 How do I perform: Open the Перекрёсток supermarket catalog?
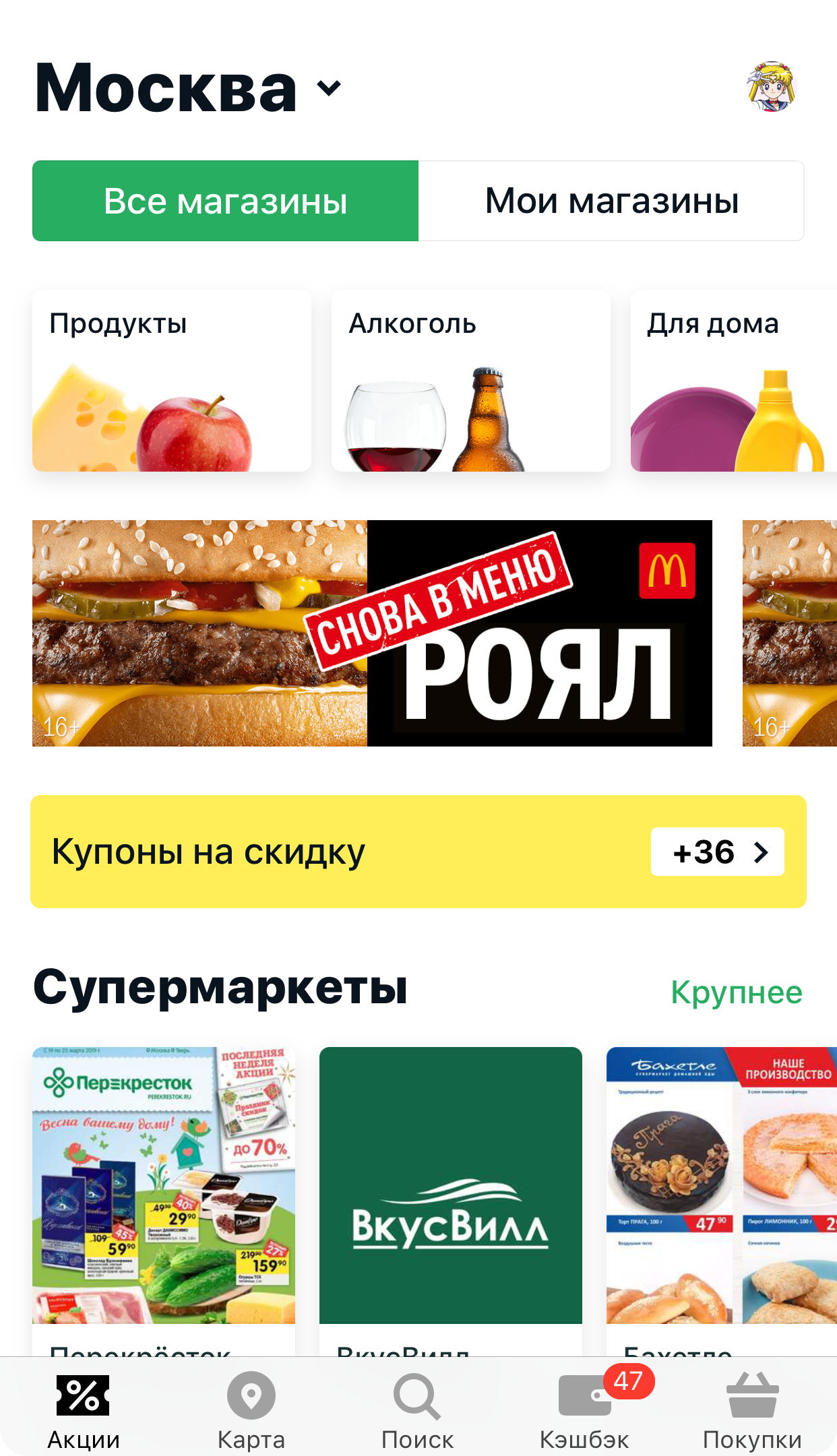coord(164,1186)
